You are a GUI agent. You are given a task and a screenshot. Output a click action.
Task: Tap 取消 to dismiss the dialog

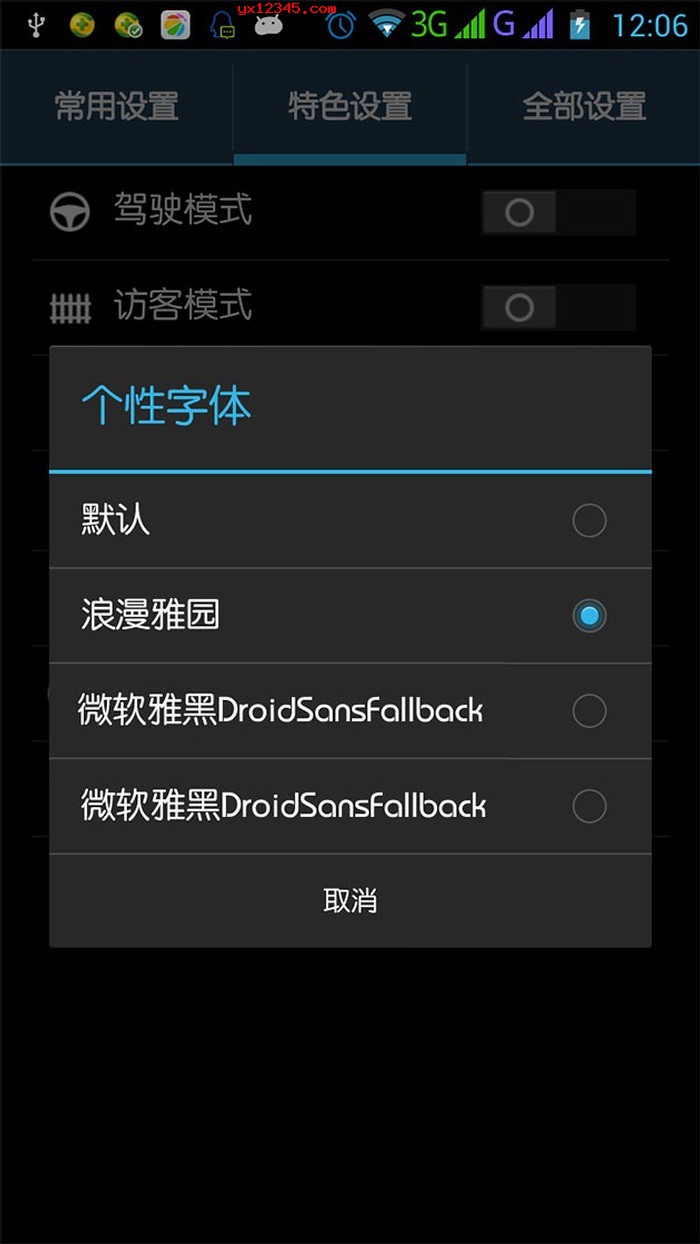[x=350, y=900]
